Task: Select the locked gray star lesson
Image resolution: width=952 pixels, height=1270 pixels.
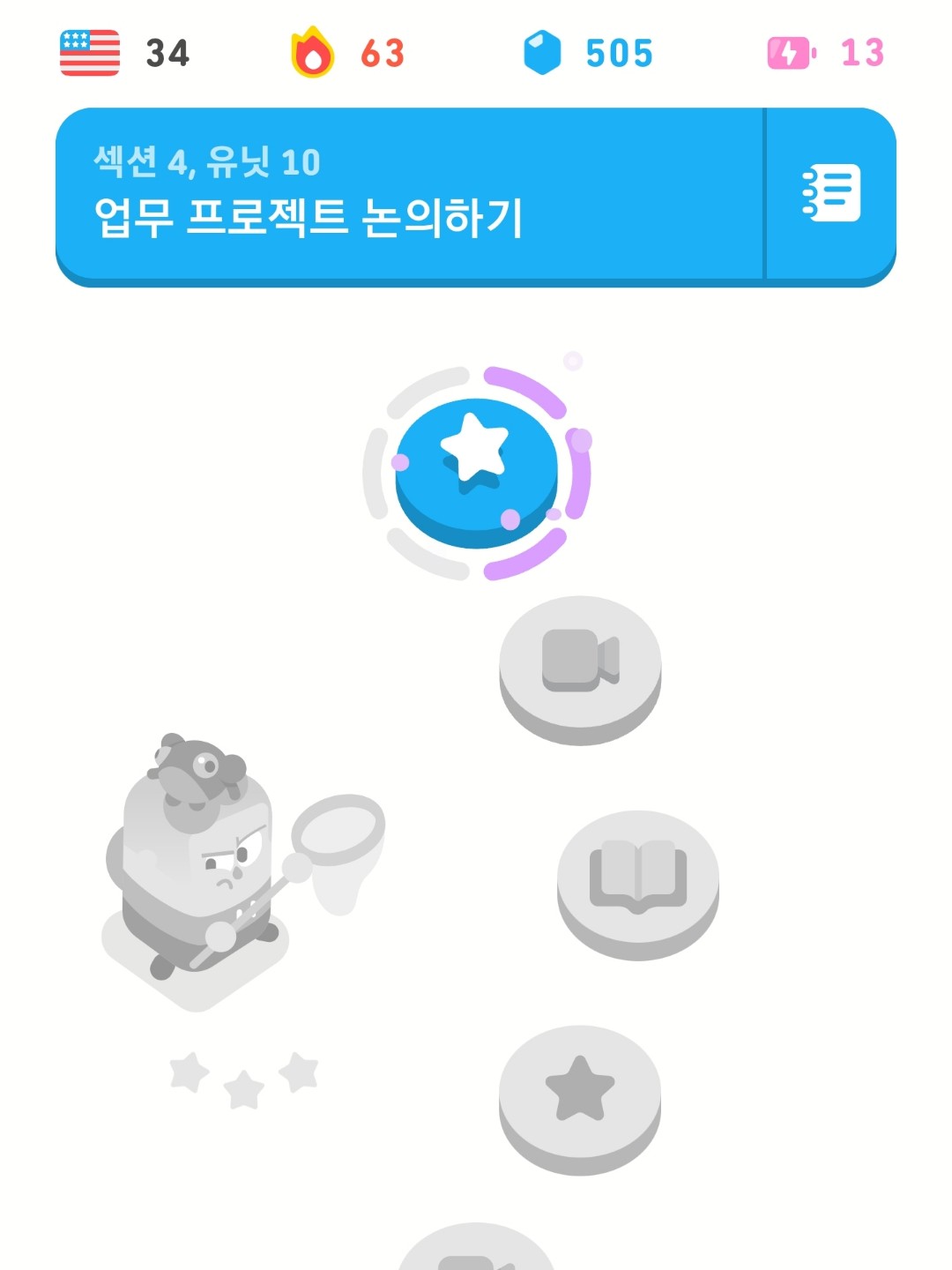Action: click(579, 1094)
